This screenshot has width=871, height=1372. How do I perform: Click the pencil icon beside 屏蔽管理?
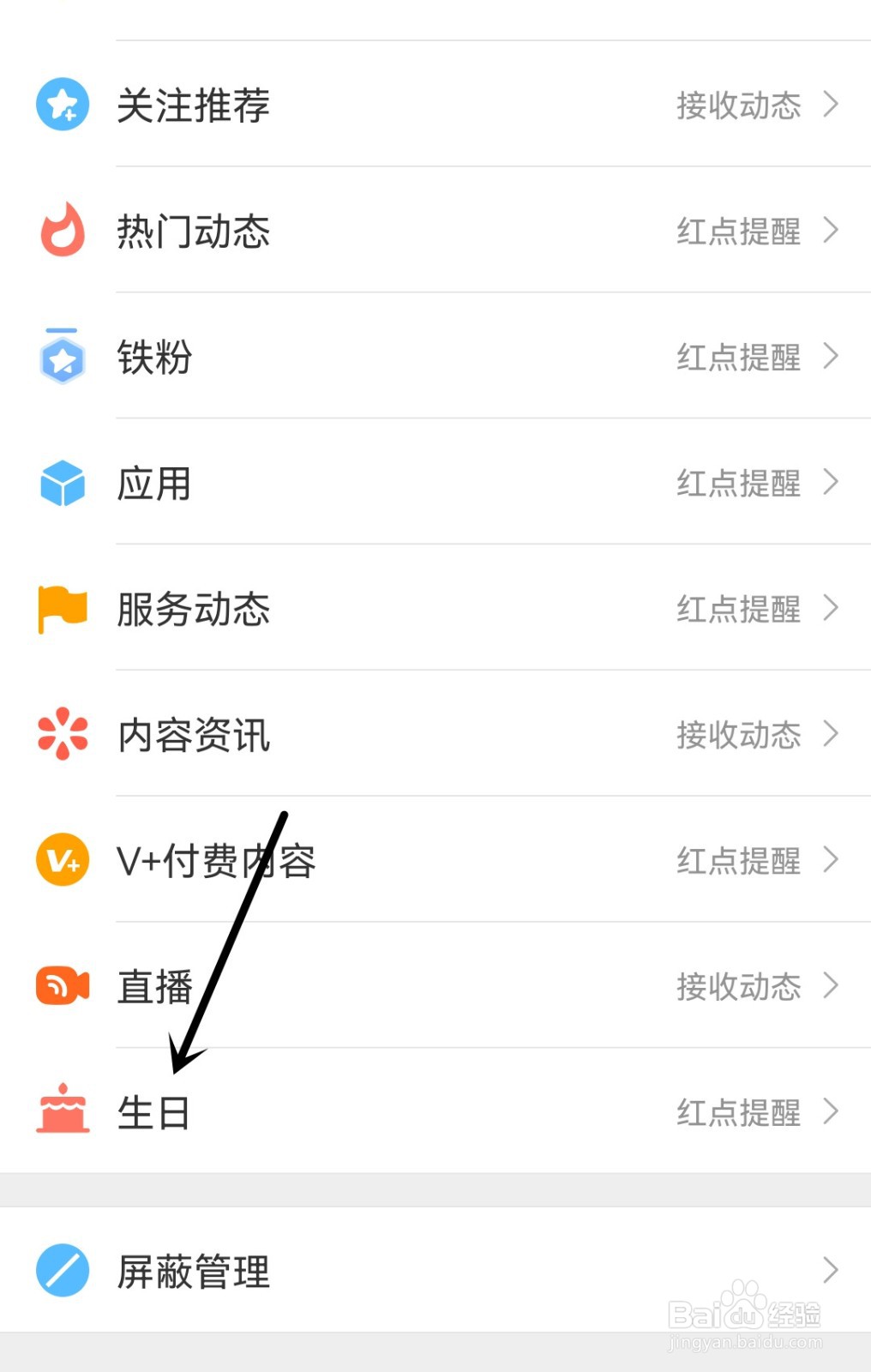coord(61,1271)
